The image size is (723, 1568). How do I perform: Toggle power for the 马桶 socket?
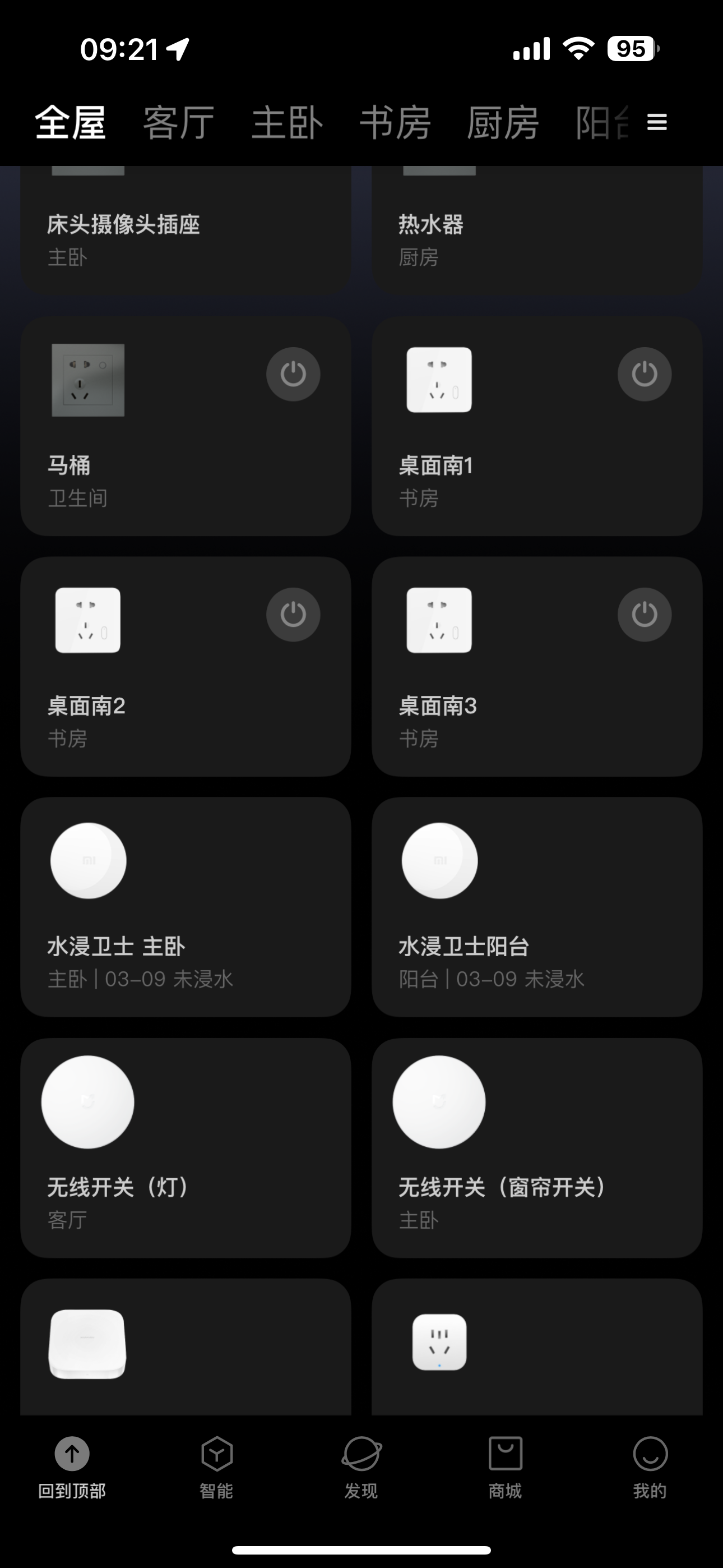click(x=293, y=373)
